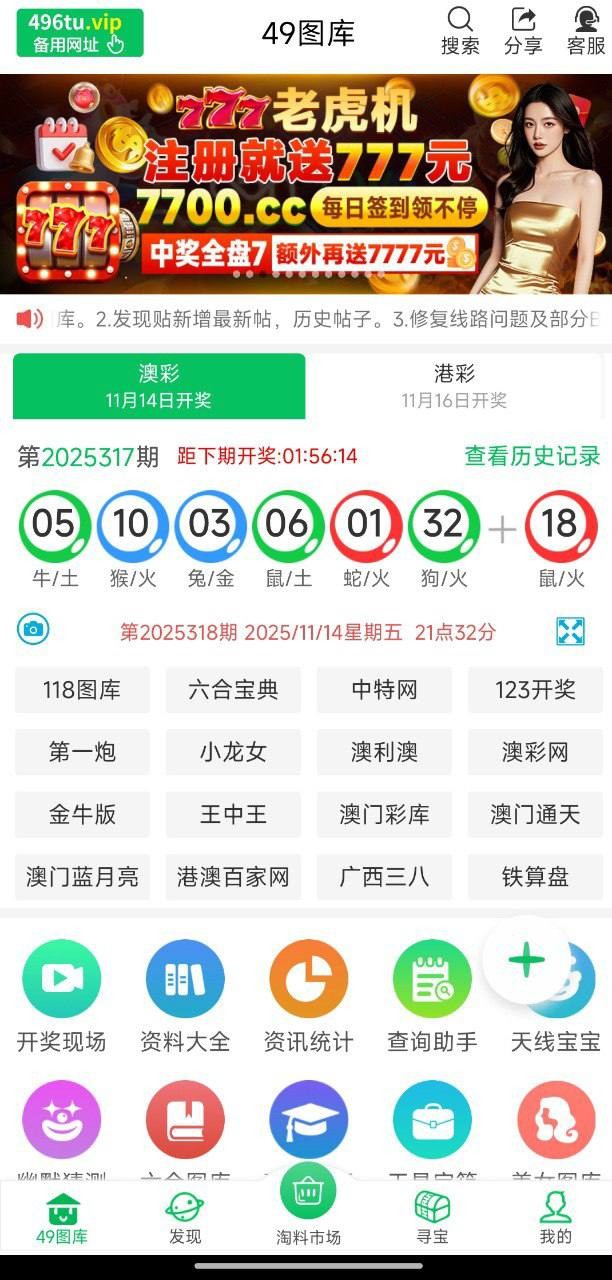Open 资料大全
Viewport: 612px width, 1280px height.
[x=185, y=996]
